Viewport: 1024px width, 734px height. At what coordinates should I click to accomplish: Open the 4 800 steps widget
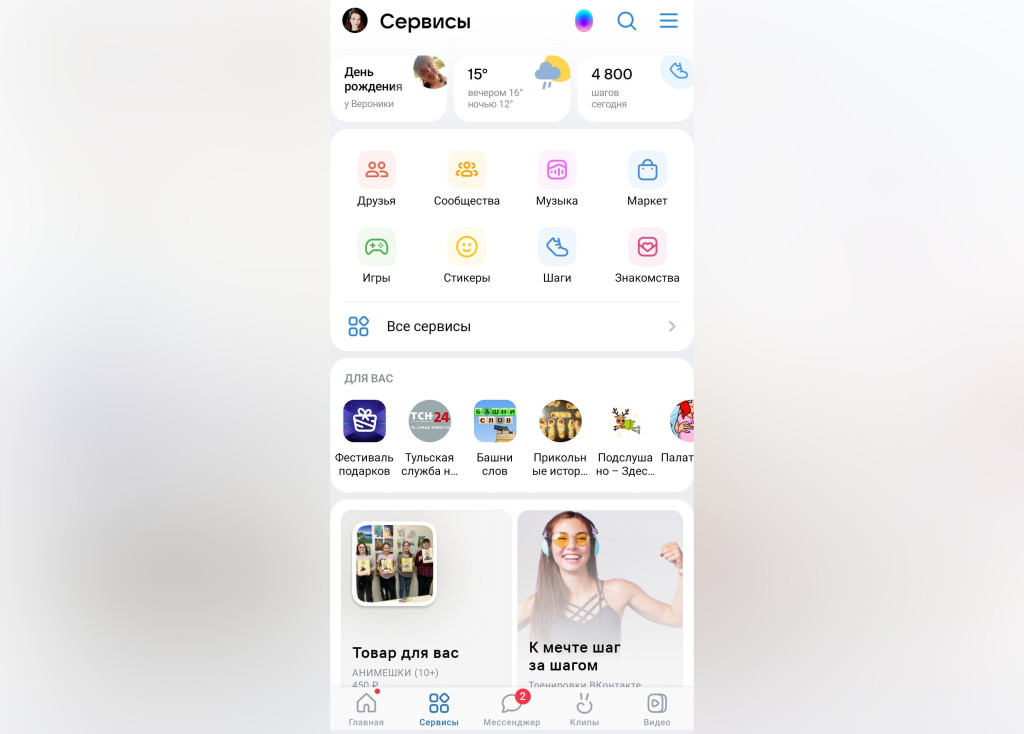click(x=634, y=88)
